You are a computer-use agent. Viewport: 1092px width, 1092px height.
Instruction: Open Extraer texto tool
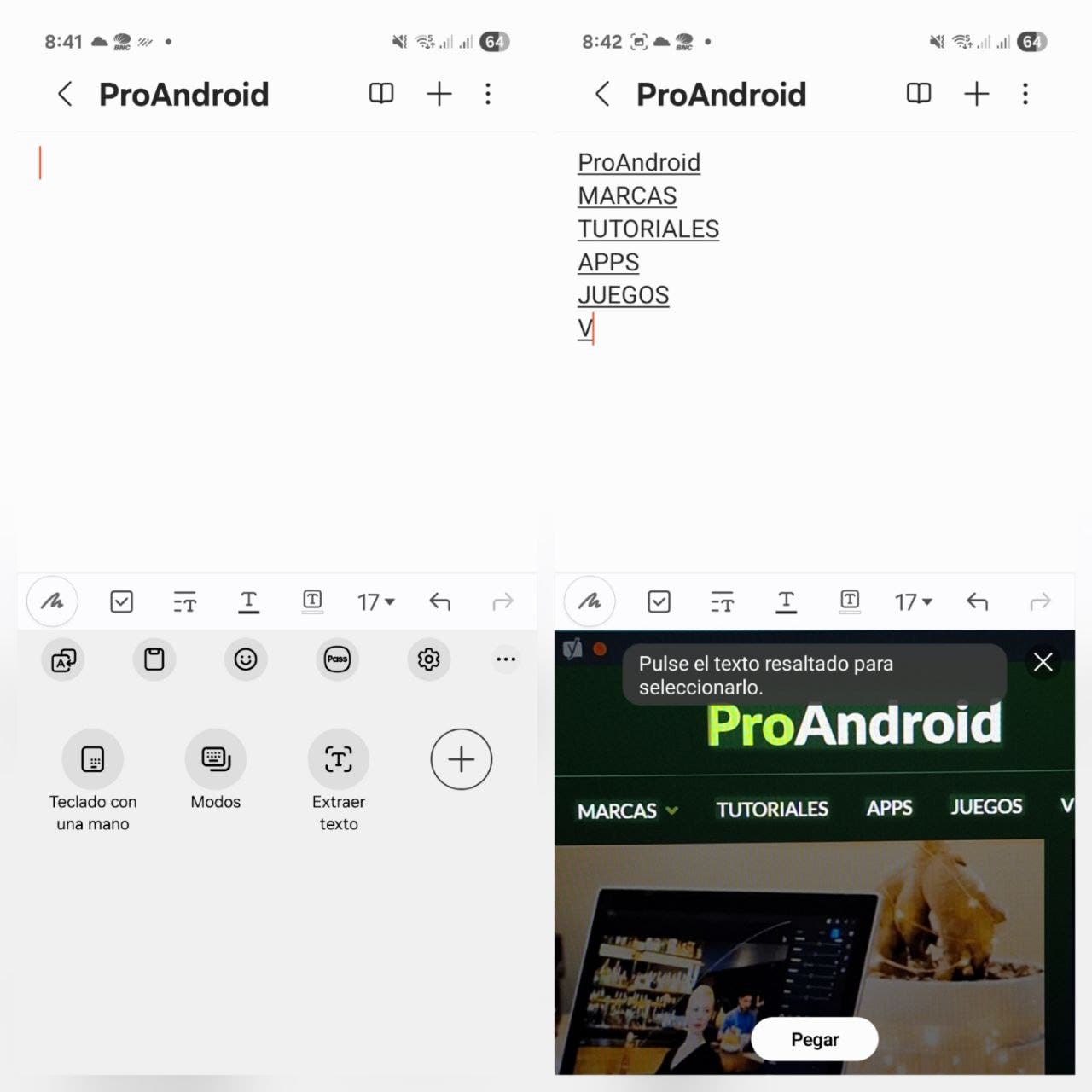338,759
